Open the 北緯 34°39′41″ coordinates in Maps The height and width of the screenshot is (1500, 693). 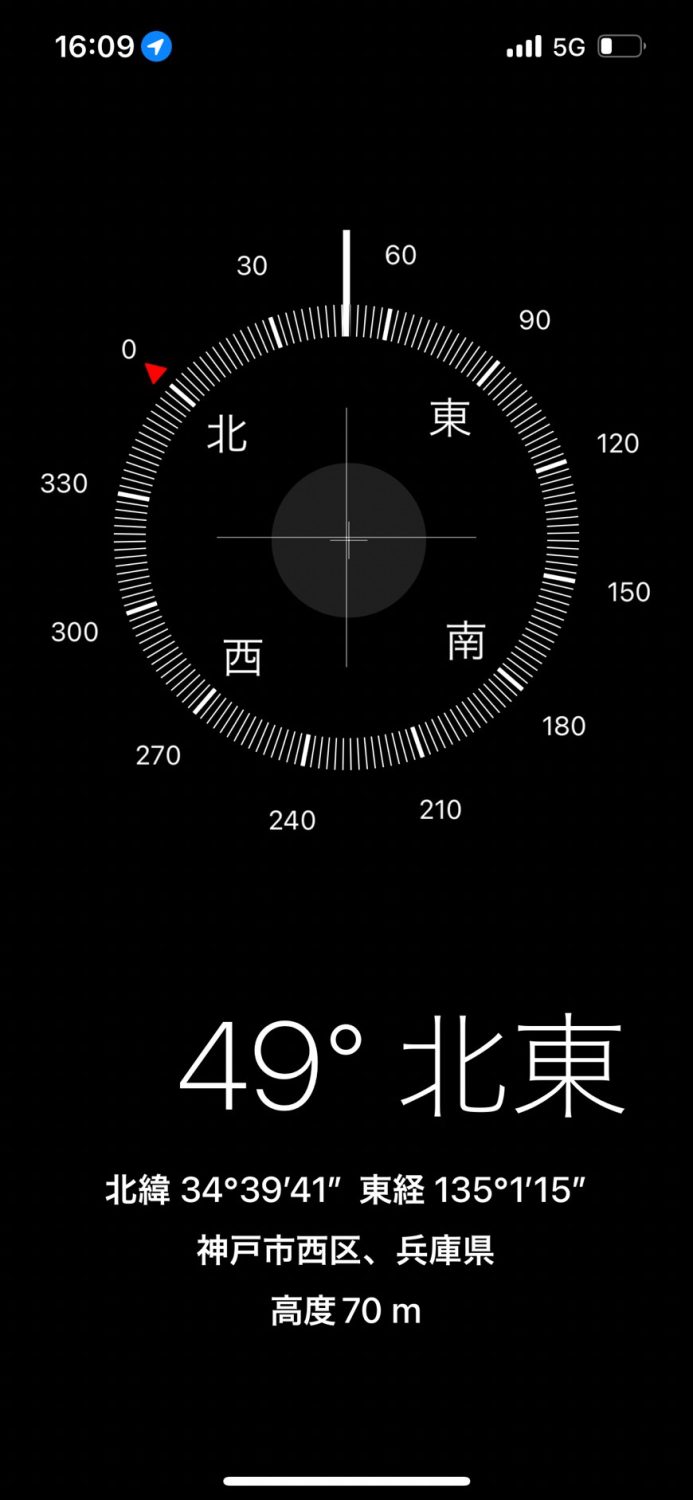pos(345,1191)
